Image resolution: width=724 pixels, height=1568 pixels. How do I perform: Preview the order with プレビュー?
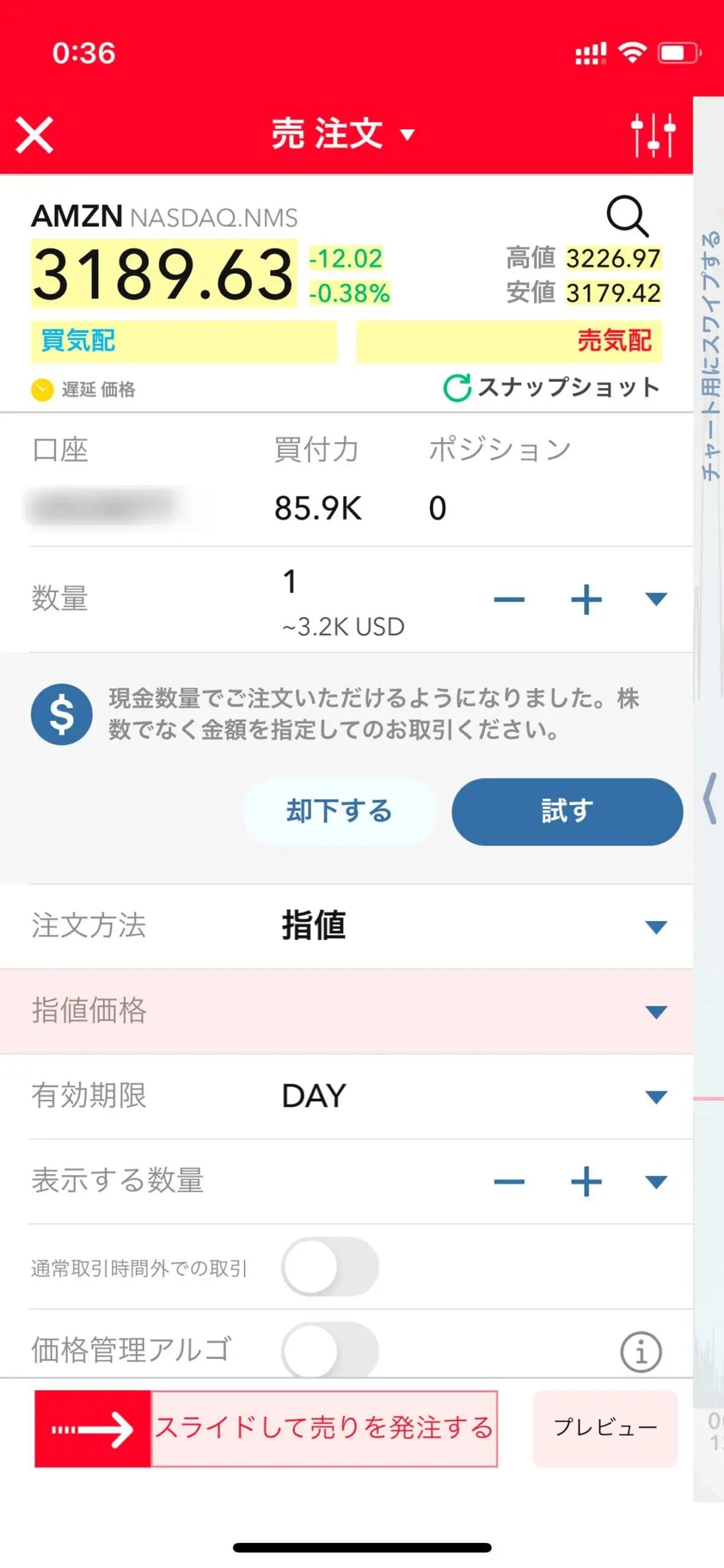pos(605,1428)
